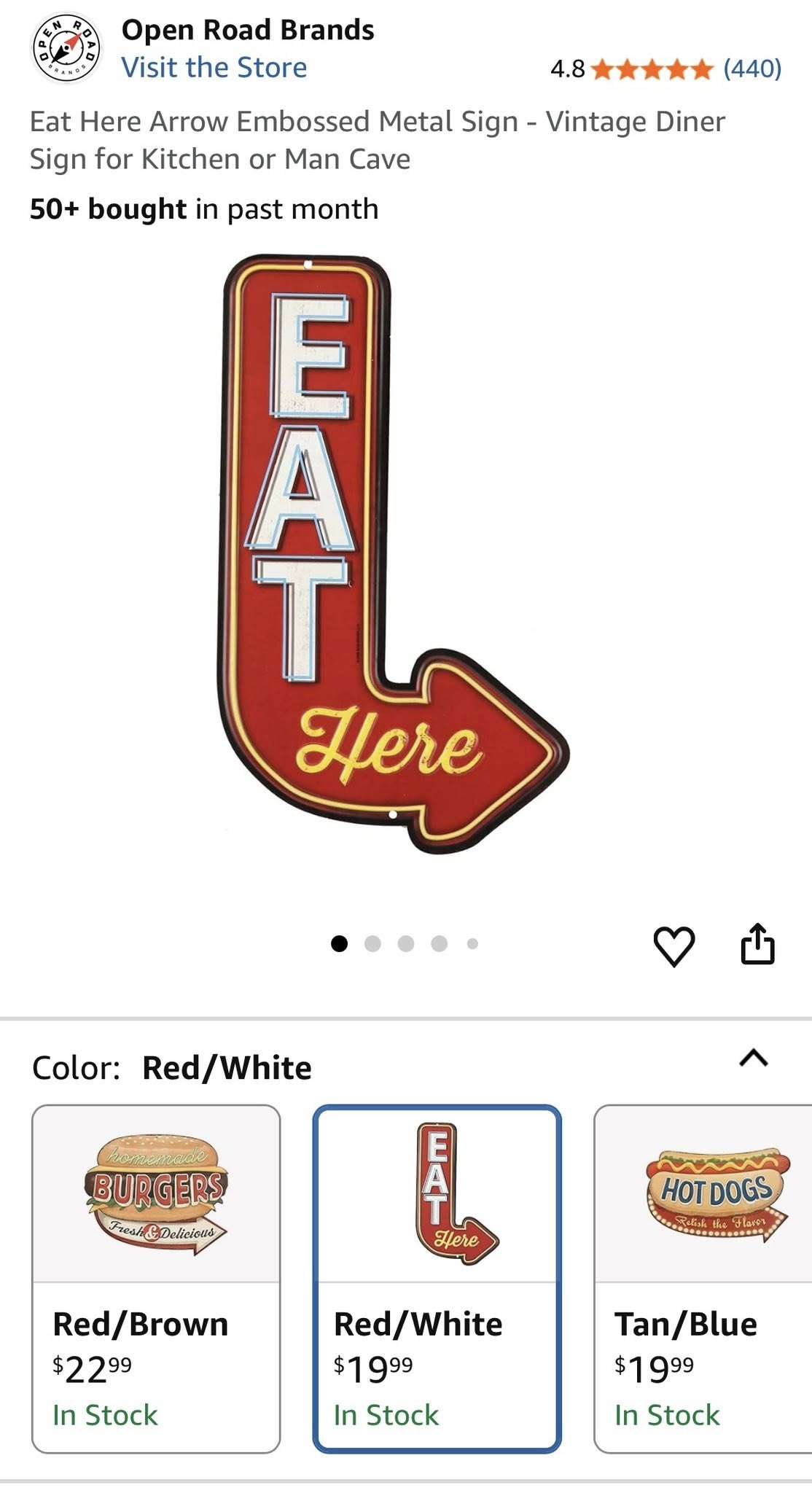Open the Eat Here sign product image
Viewport: 812px width, 1493px height.
[x=394, y=554]
